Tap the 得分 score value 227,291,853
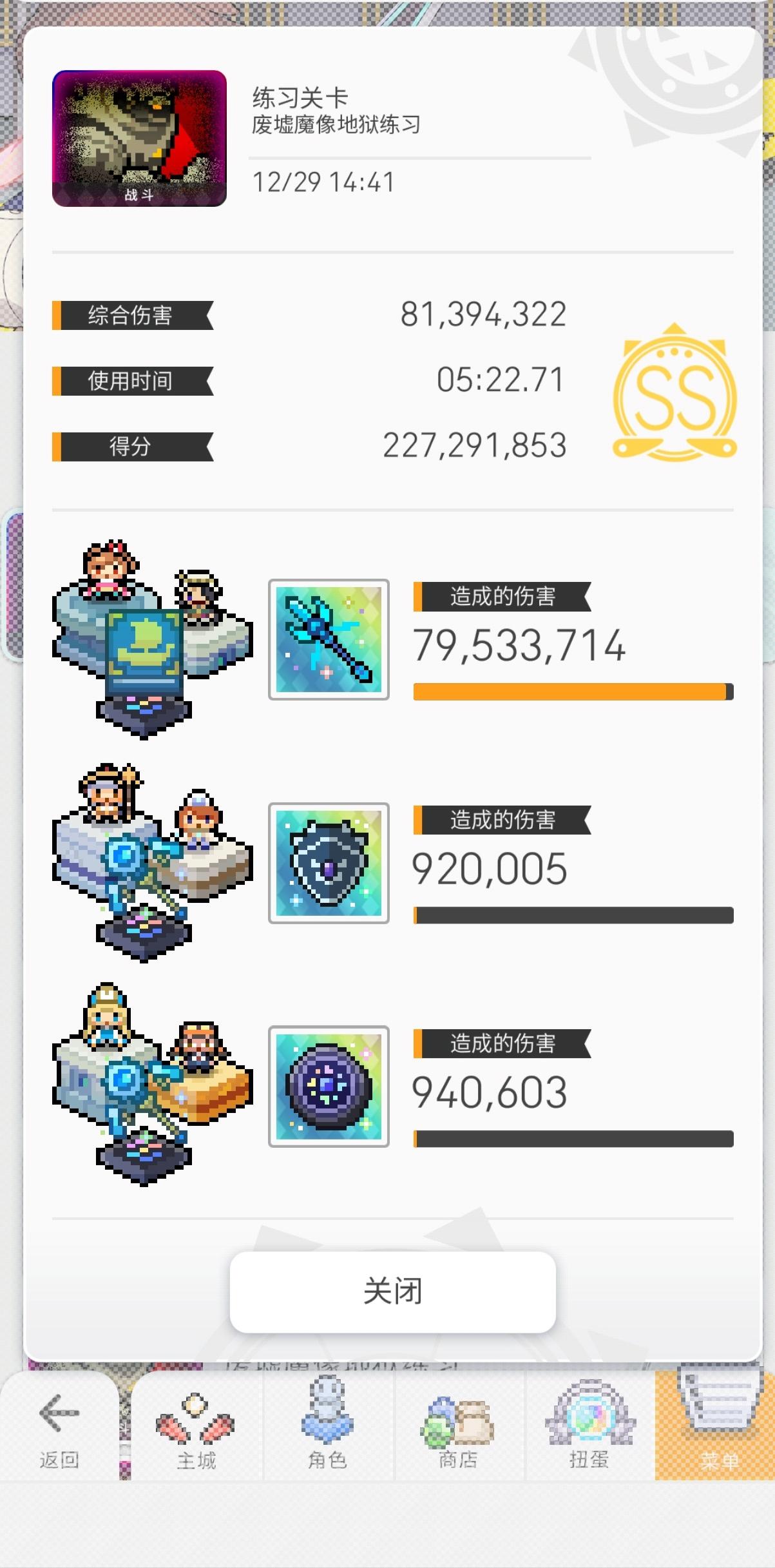Viewport: 775px width, 1568px height. click(475, 444)
